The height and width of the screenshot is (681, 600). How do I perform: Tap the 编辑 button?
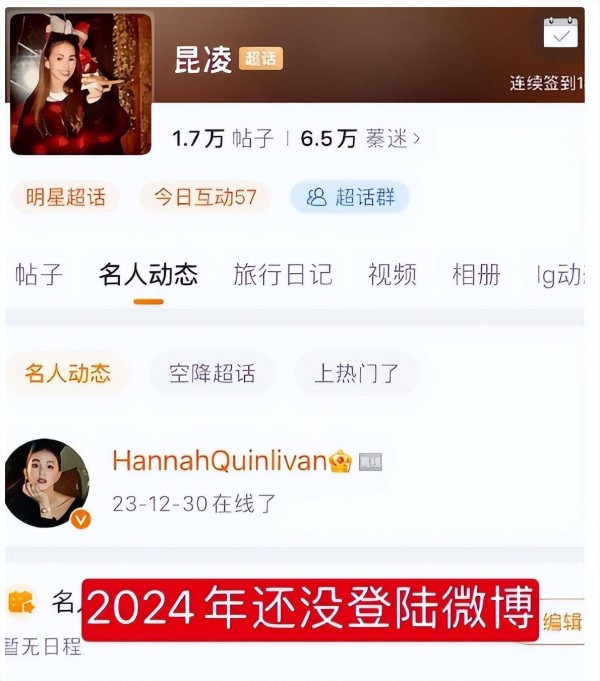(x=562, y=622)
